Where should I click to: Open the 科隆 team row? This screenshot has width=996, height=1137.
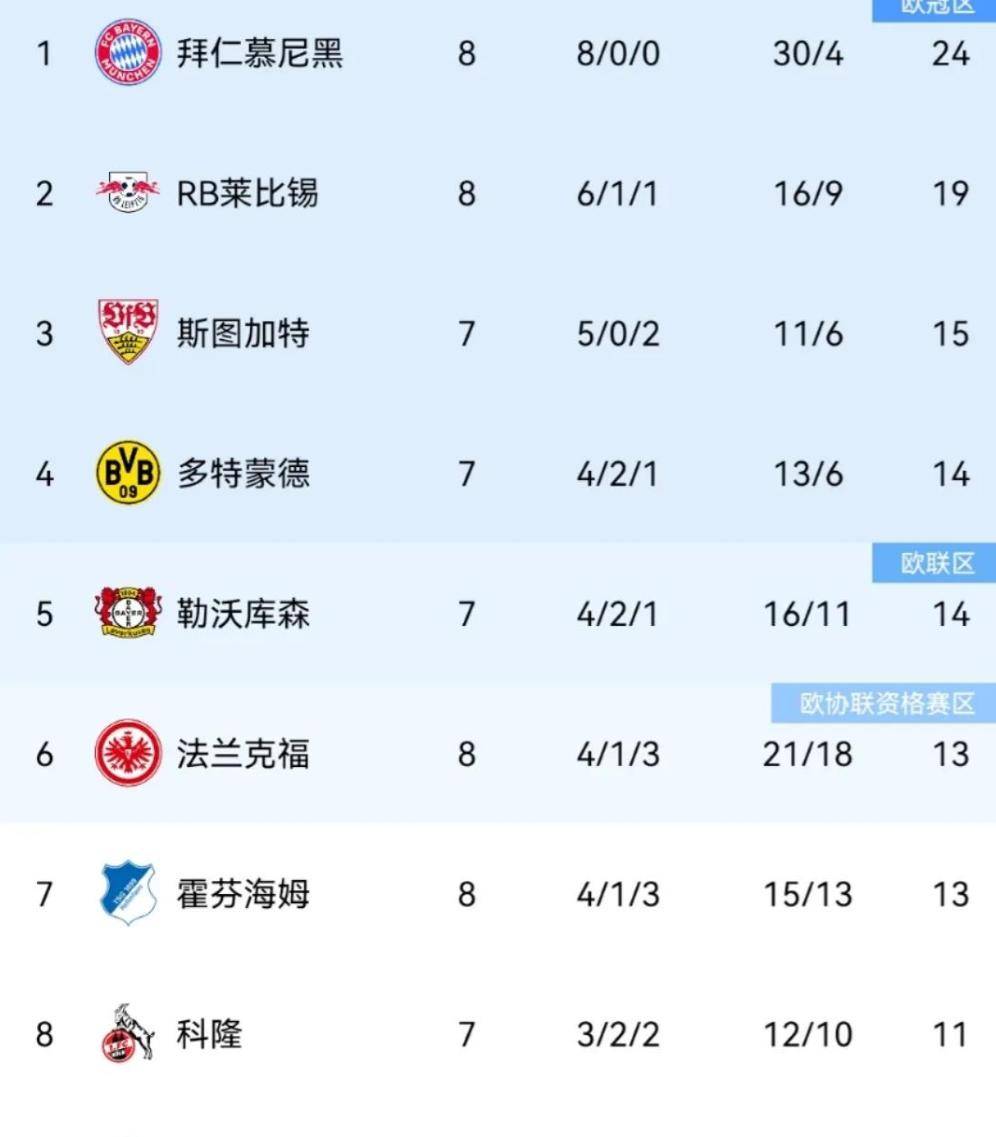pos(210,1033)
